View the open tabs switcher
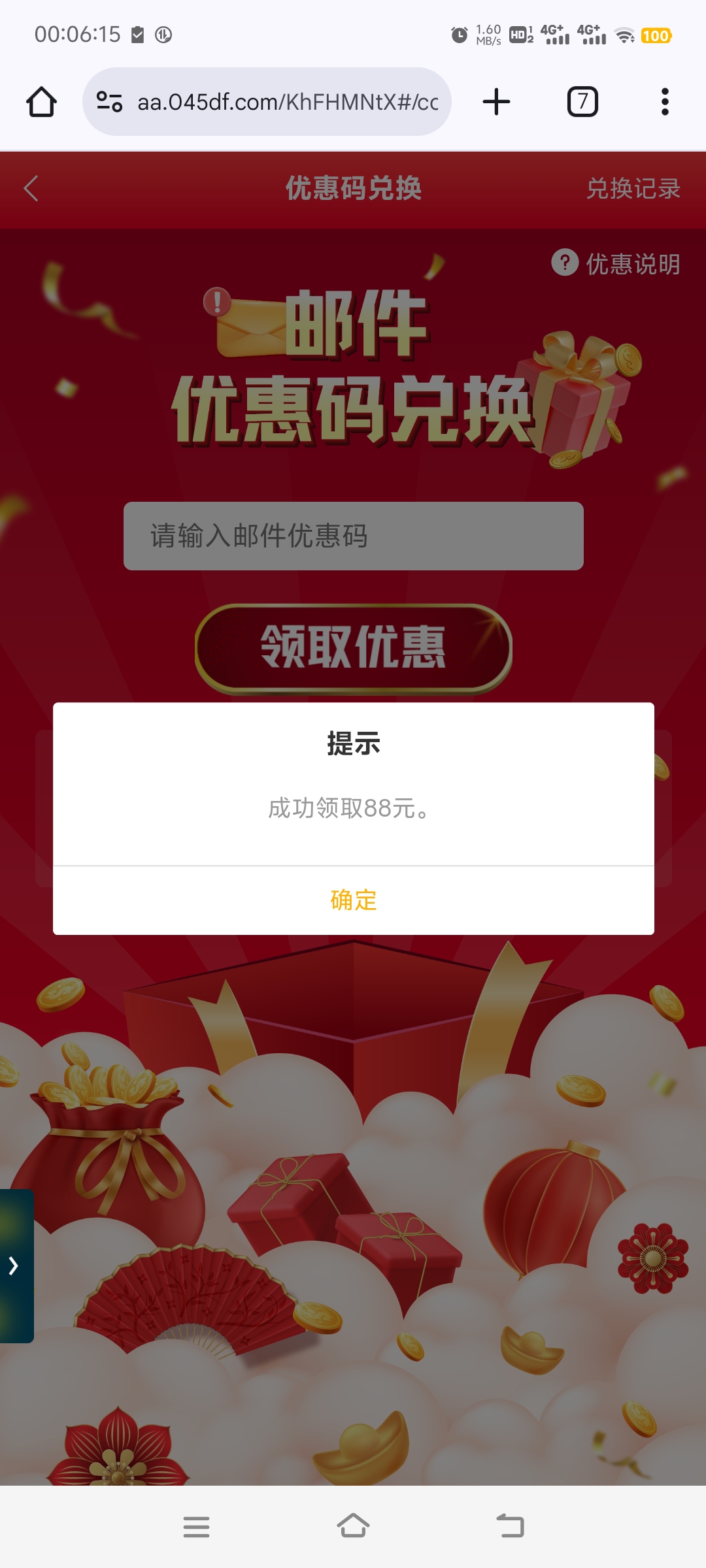Screen dimensions: 706x1568 pos(582,102)
